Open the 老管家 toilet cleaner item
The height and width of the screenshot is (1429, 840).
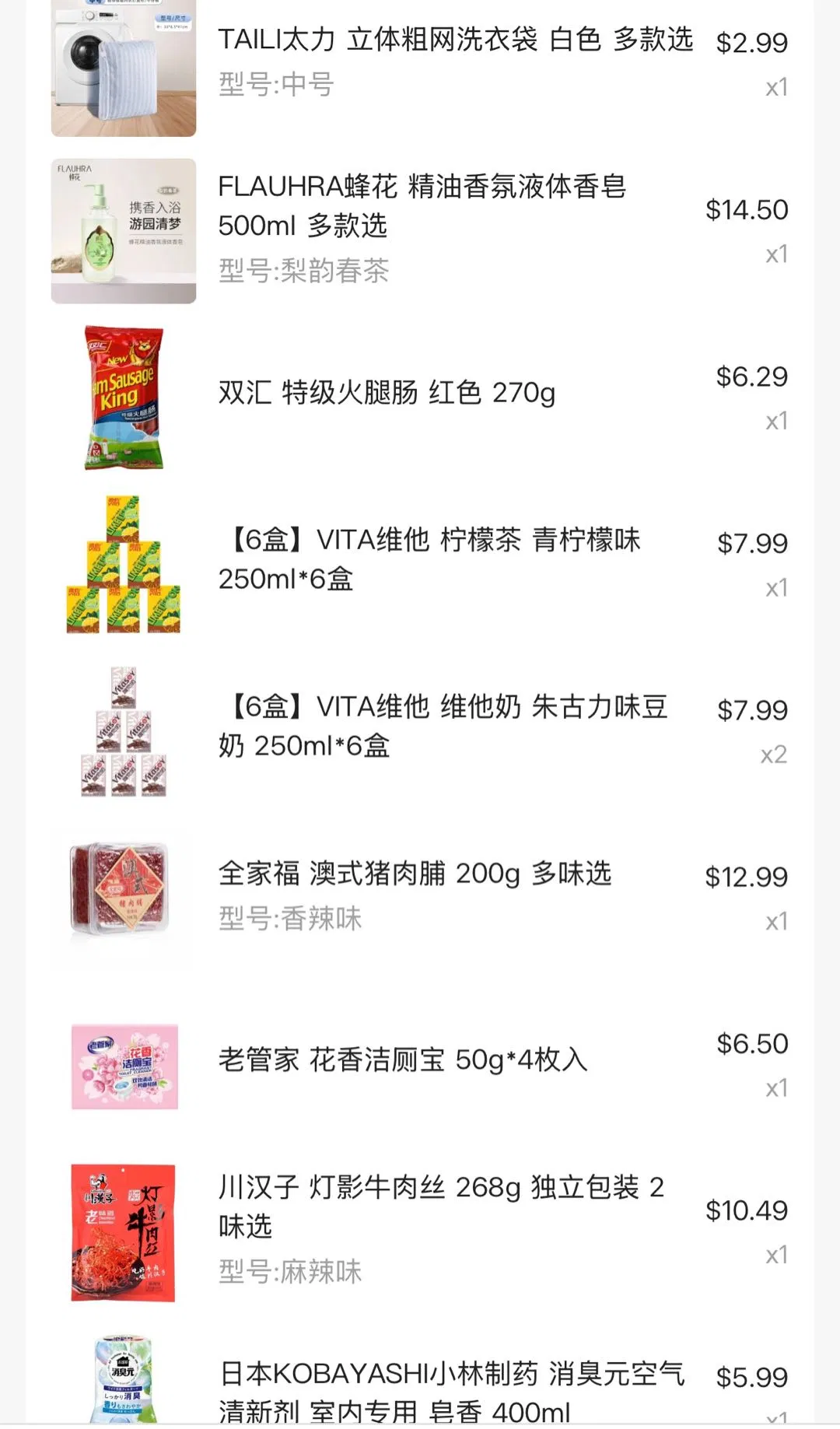(402, 1059)
